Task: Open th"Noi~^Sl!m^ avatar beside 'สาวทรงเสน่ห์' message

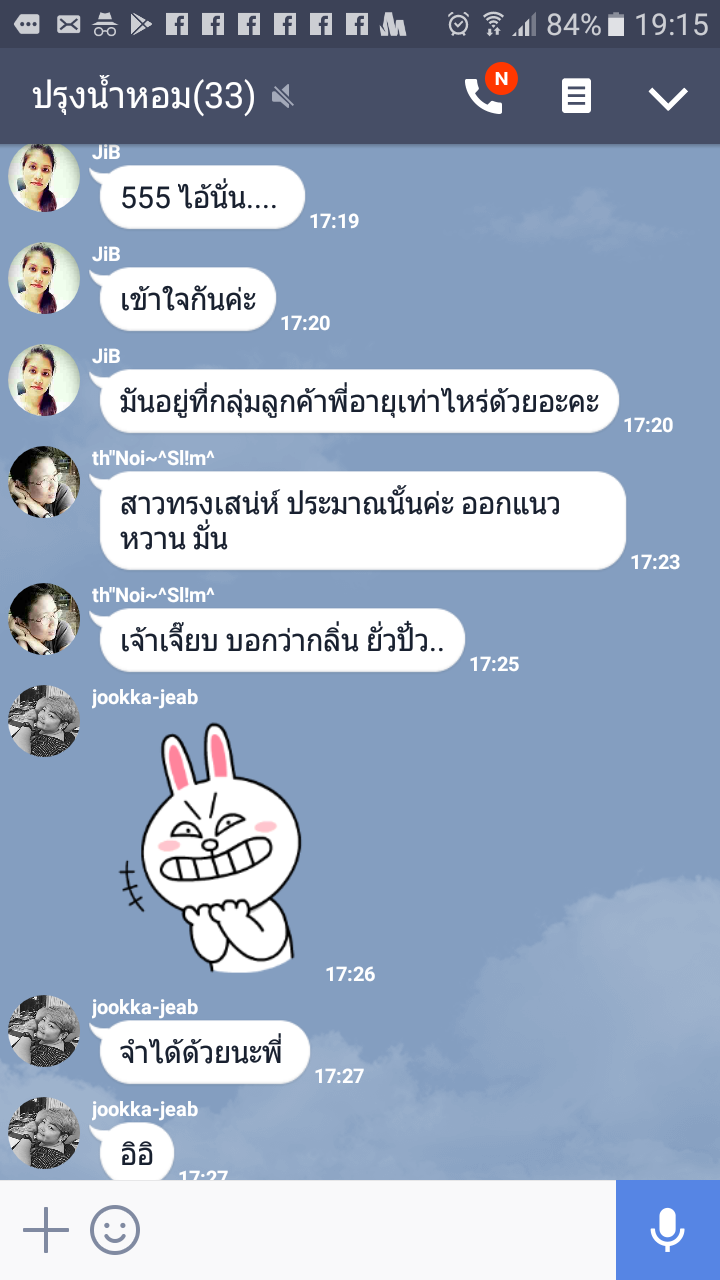Action: (x=44, y=482)
